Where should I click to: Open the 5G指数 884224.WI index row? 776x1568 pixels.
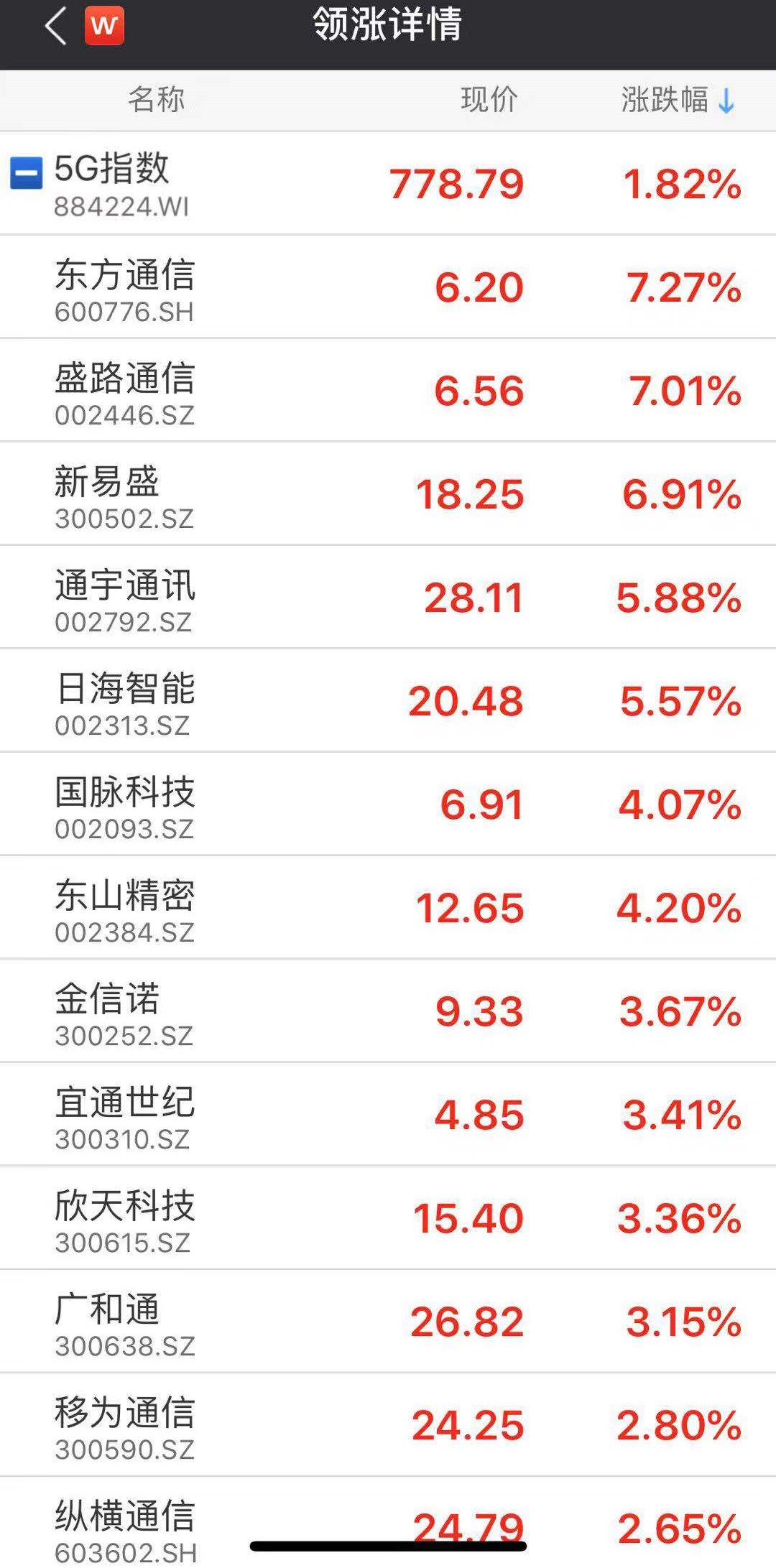388,183
